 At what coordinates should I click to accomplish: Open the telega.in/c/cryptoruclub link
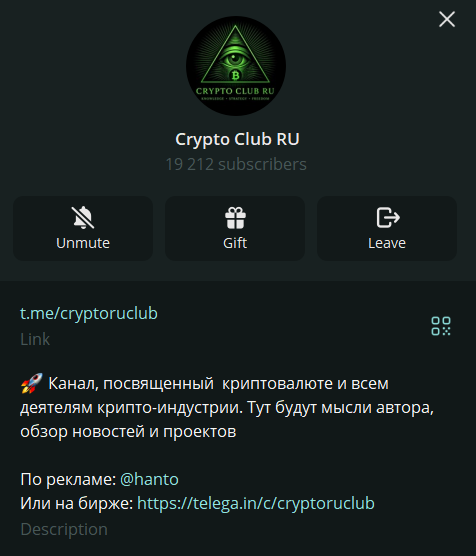256,504
